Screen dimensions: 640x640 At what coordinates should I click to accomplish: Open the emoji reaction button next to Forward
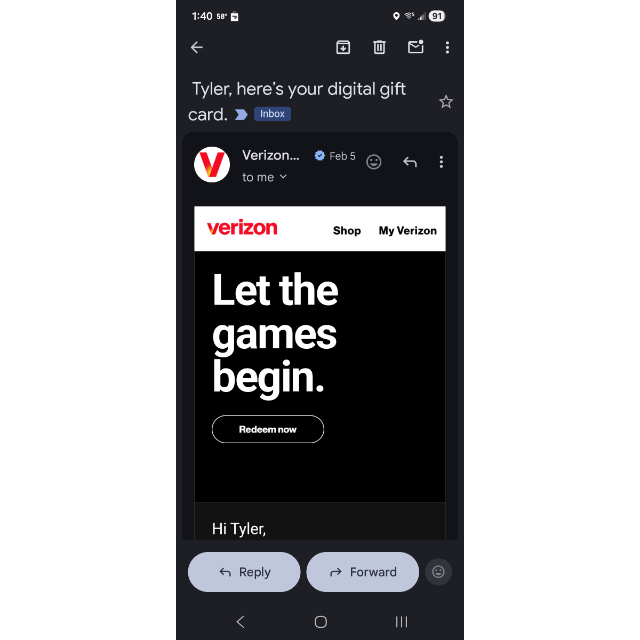[x=438, y=572]
